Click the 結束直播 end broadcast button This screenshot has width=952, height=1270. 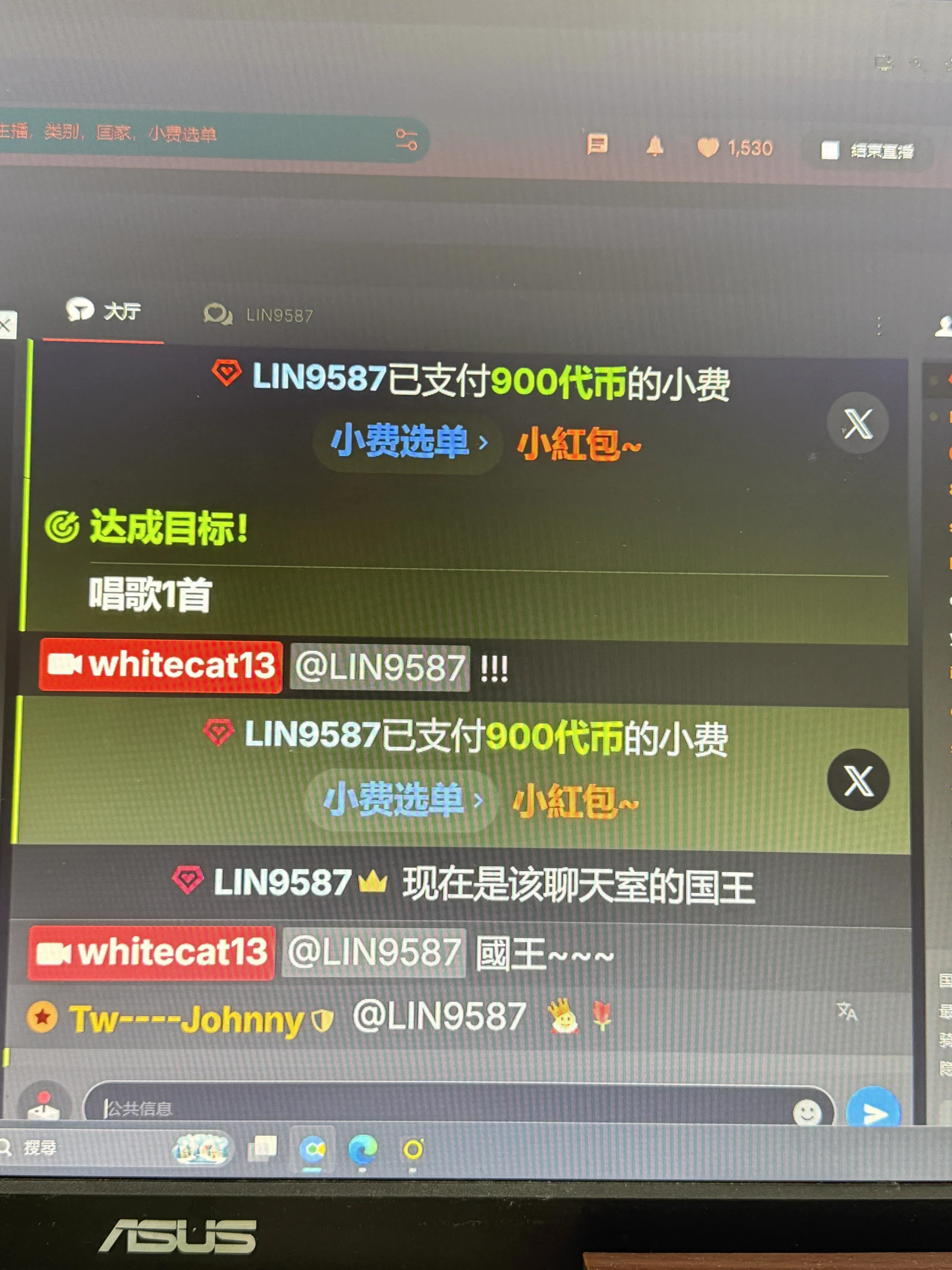click(x=868, y=151)
